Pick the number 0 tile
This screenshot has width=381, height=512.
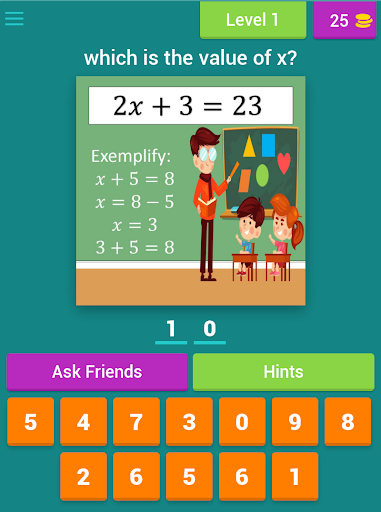pos(242,422)
